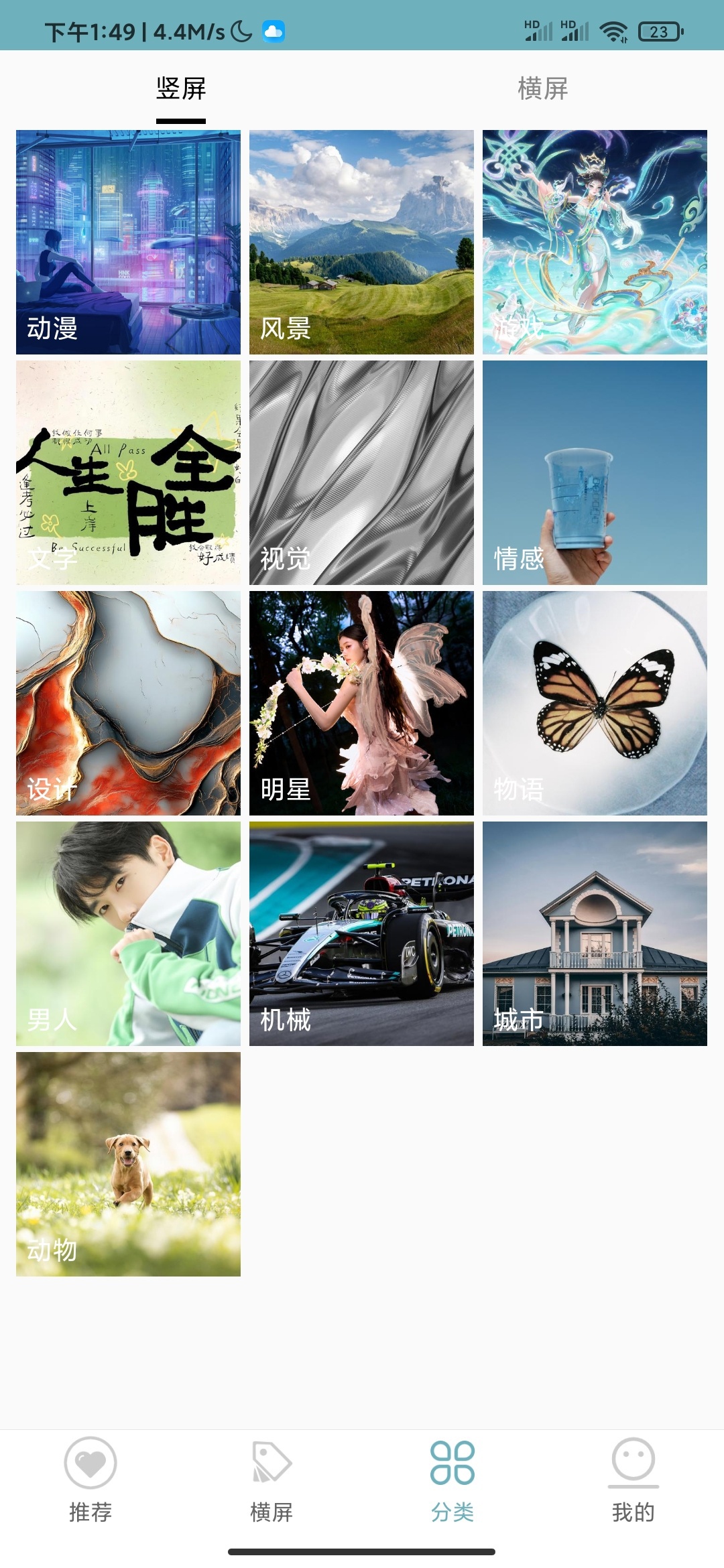Open the 城市 wallpaper category
724x1568 pixels.
click(x=595, y=933)
